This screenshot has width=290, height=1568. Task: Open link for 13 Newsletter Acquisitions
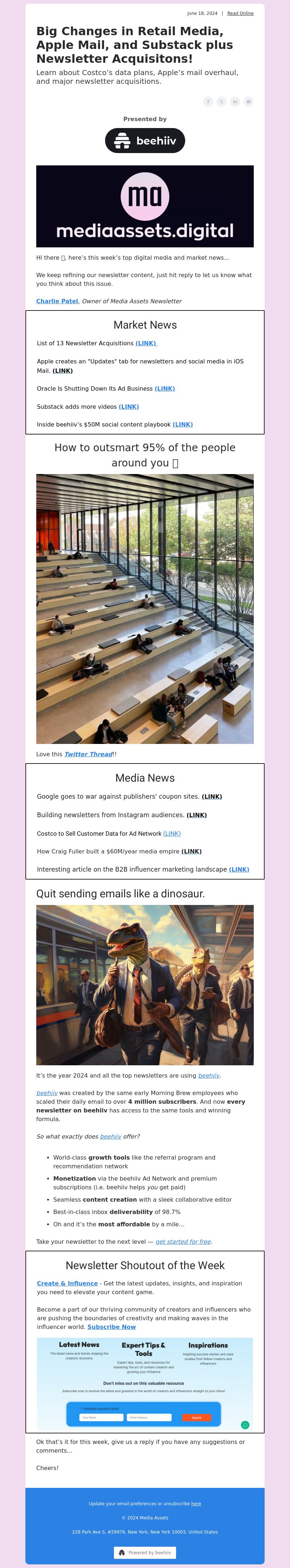point(146,343)
